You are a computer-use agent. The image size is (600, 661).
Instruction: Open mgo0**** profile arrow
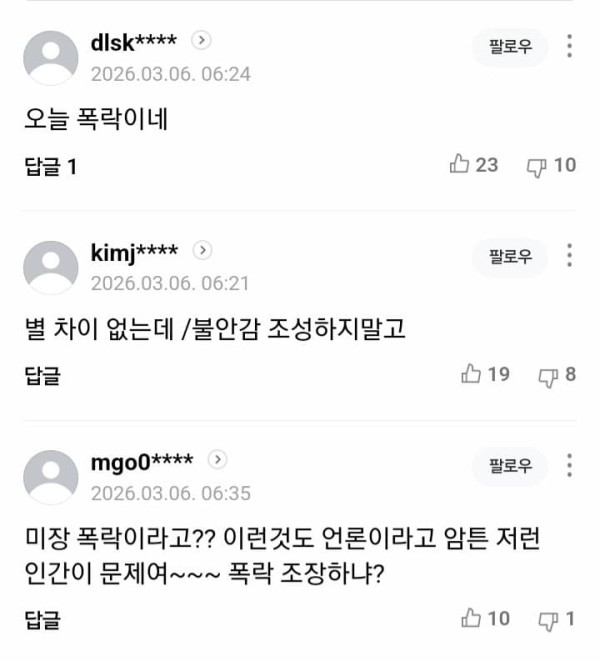click(218, 460)
